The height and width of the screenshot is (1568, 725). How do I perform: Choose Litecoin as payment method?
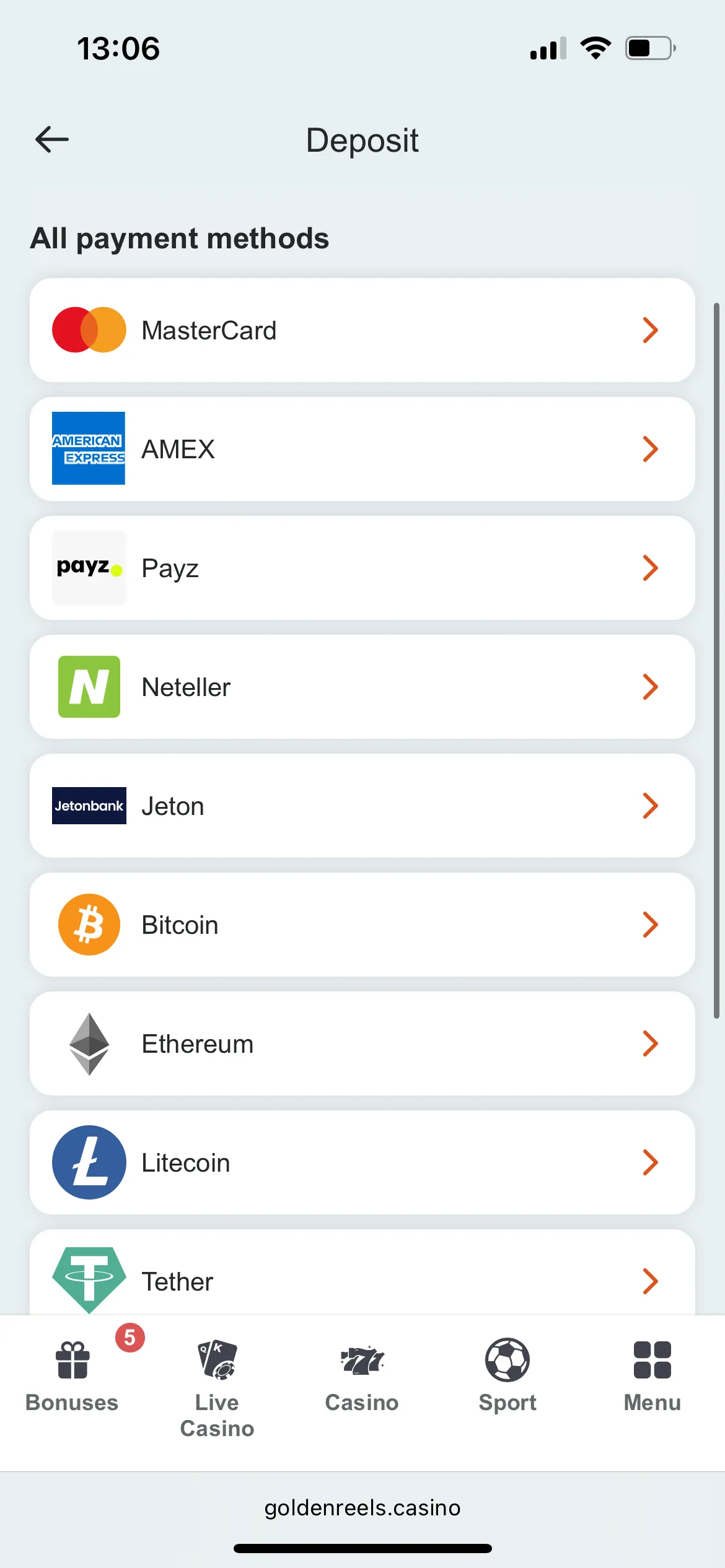pos(362,1162)
